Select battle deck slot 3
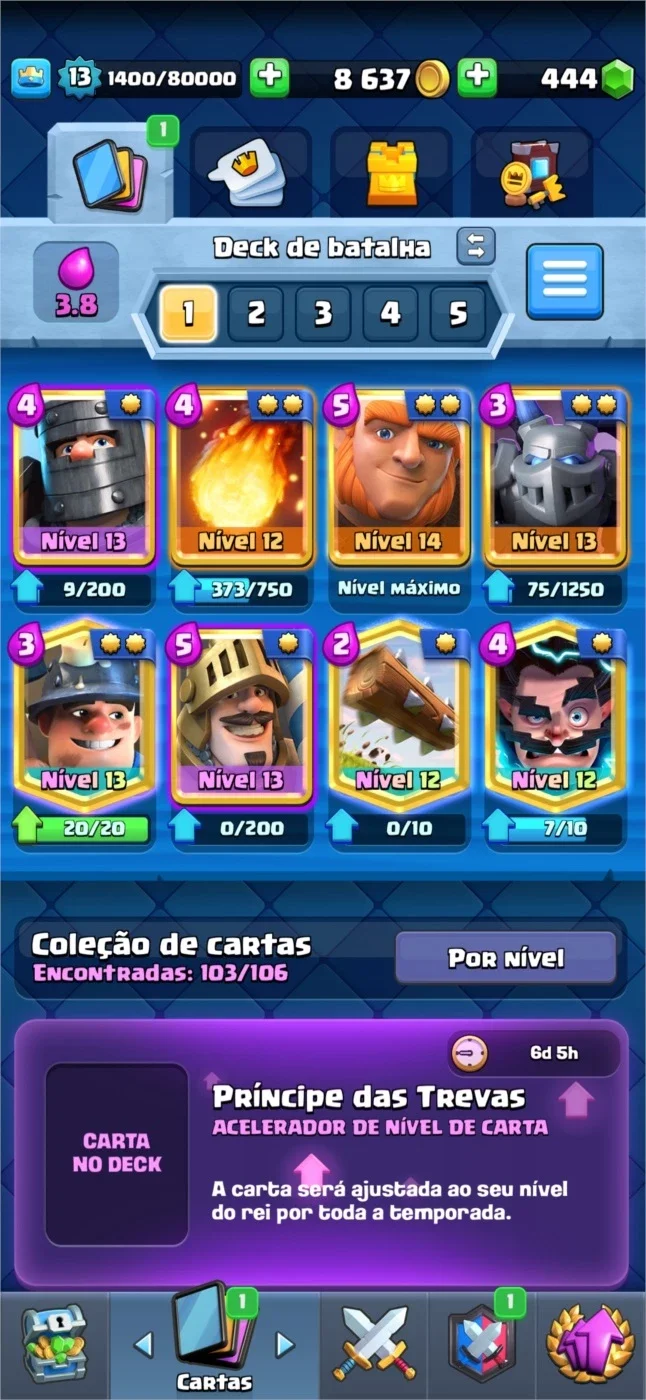Image resolution: width=646 pixels, height=1400 pixels. 323,314
